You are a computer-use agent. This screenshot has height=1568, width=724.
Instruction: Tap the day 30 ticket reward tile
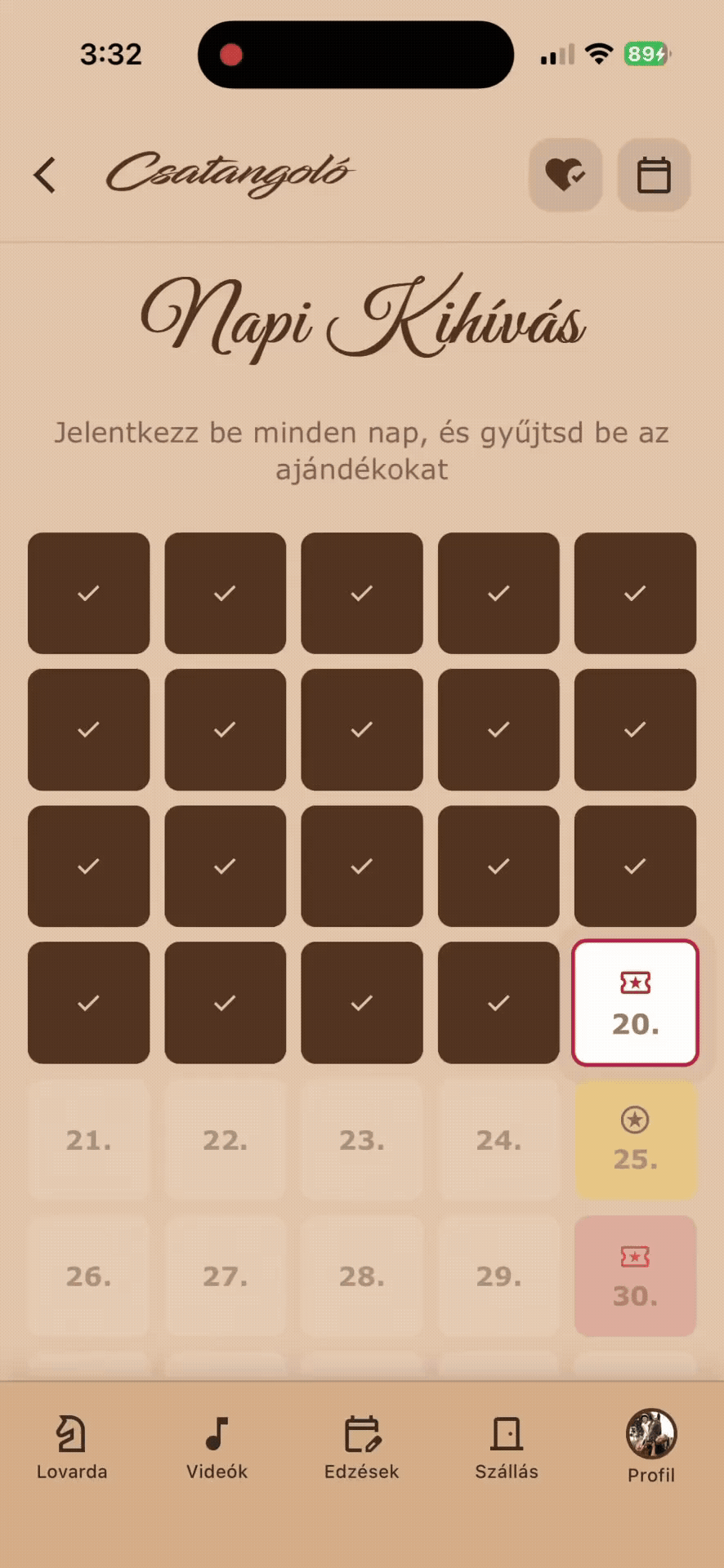coord(635,1276)
